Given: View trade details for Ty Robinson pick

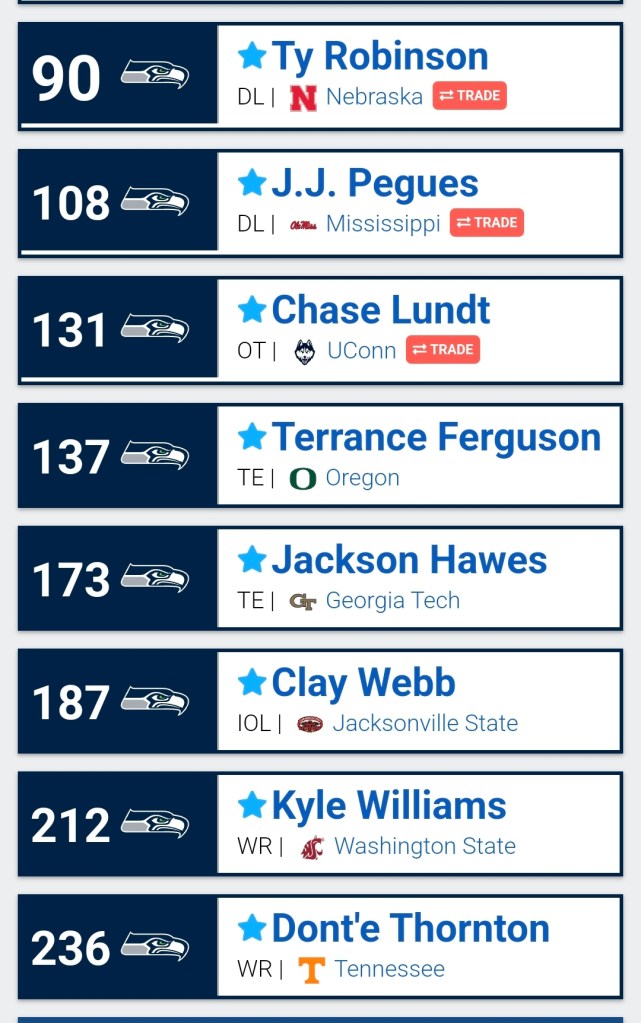Looking at the screenshot, I should (x=470, y=96).
